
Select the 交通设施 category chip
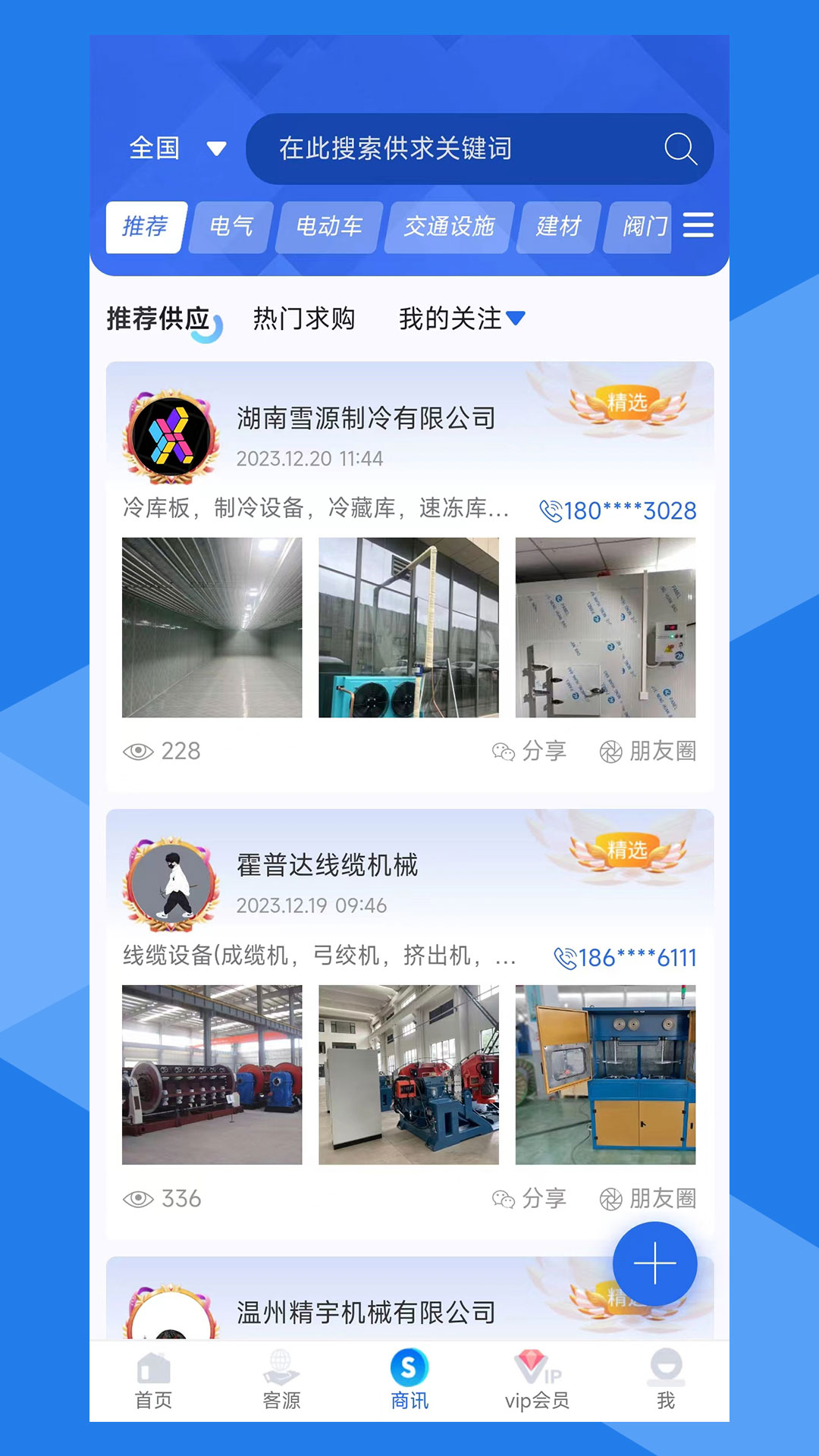coord(449,227)
